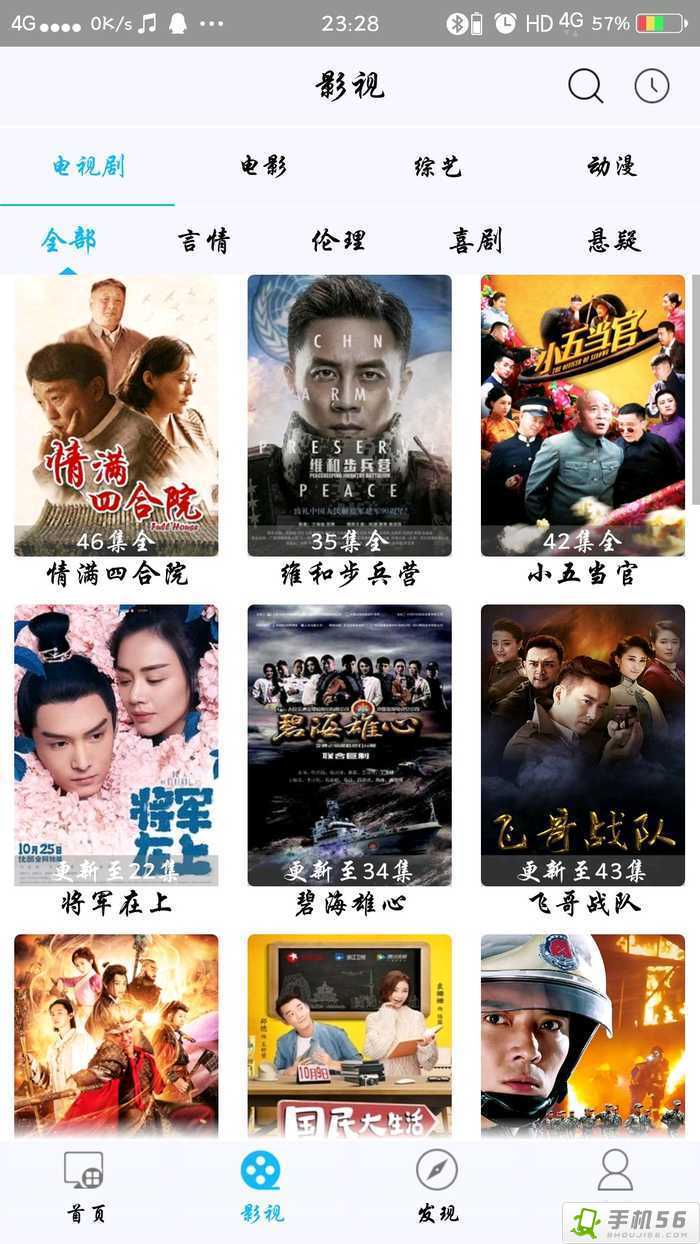Viewport: 700px width, 1244px height.
Task: Select the 电视剧 tab
Action: 88,166
